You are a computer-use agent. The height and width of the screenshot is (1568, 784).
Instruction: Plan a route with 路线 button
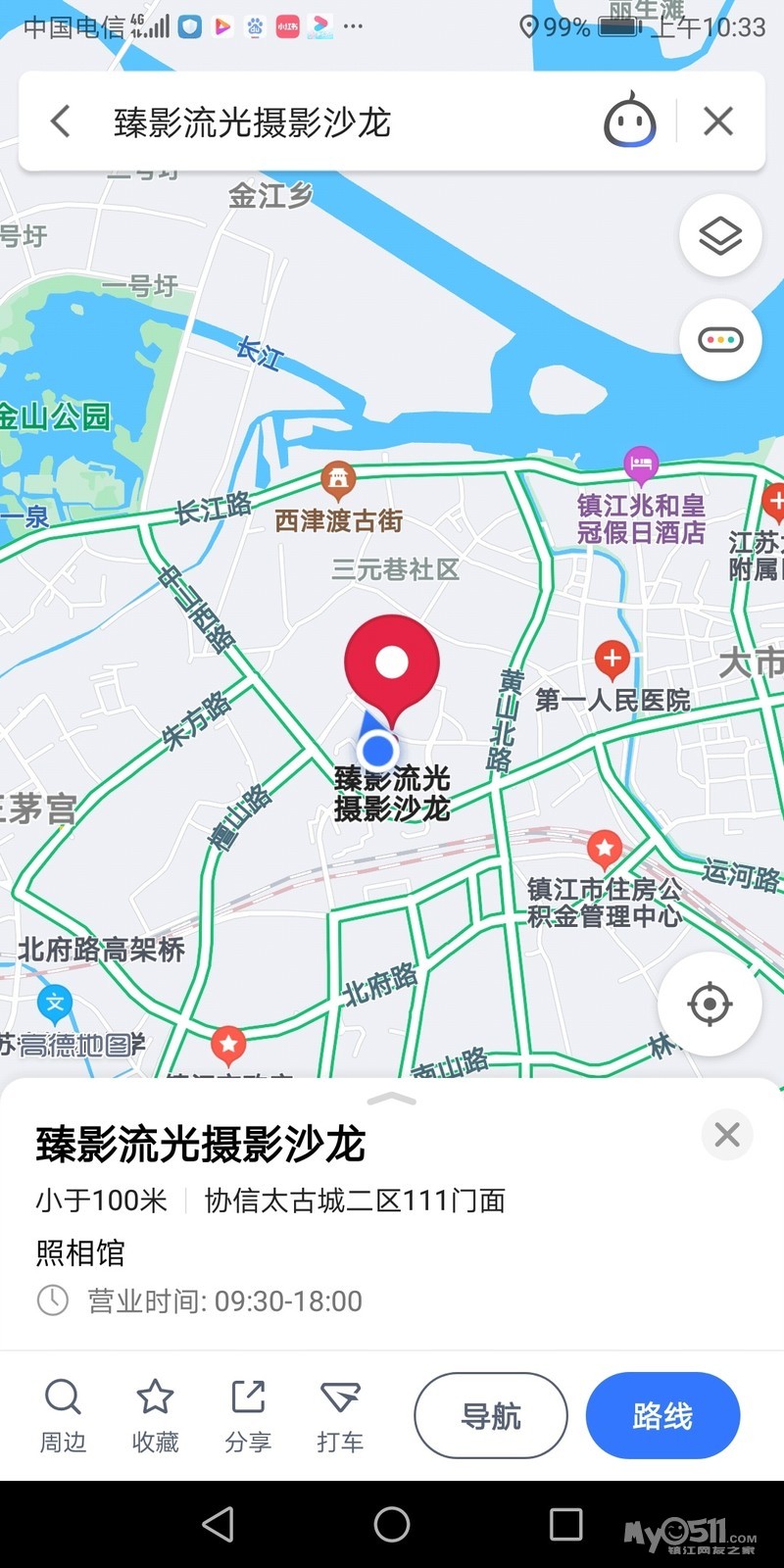click(x=662, y=1415)
